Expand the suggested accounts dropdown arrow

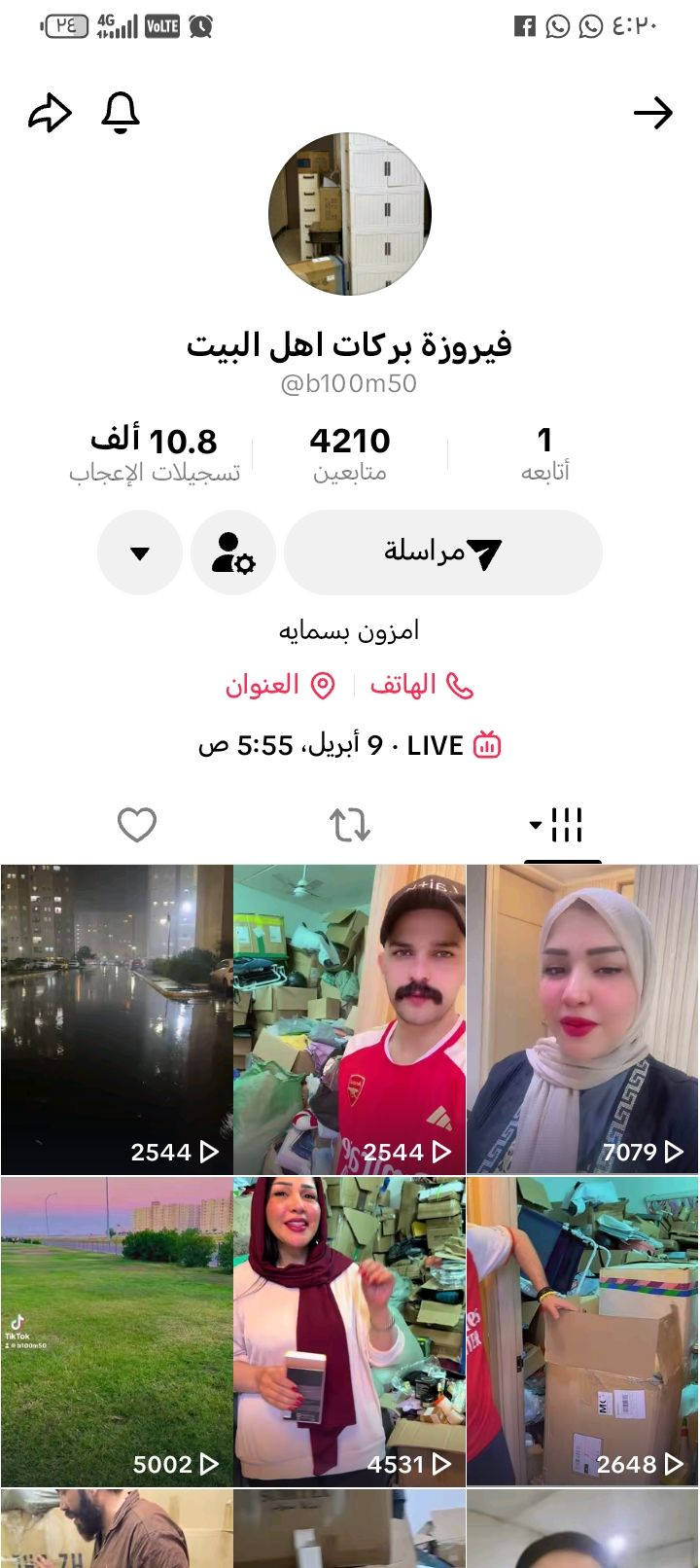point(140,552)
